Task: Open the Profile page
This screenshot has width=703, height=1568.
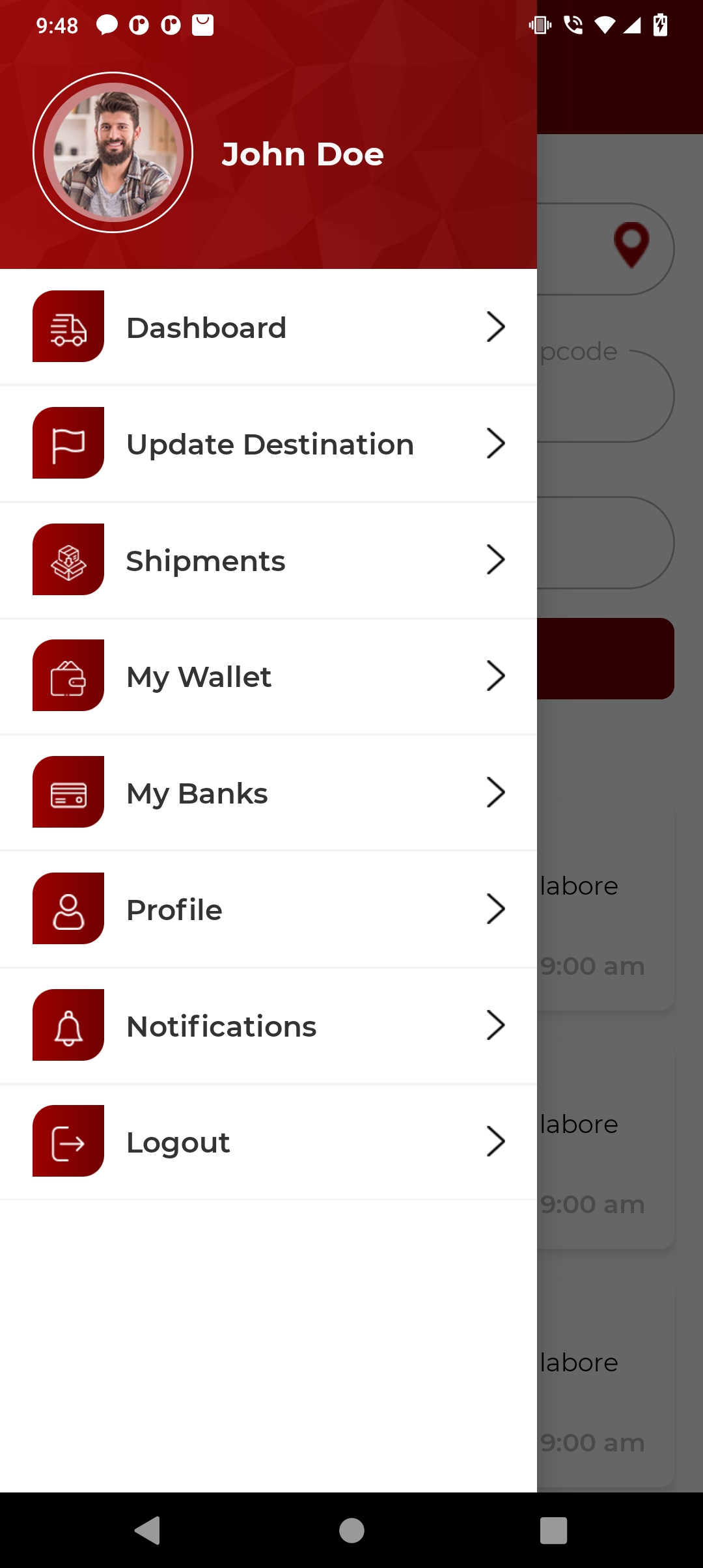Action: (268, 909)
